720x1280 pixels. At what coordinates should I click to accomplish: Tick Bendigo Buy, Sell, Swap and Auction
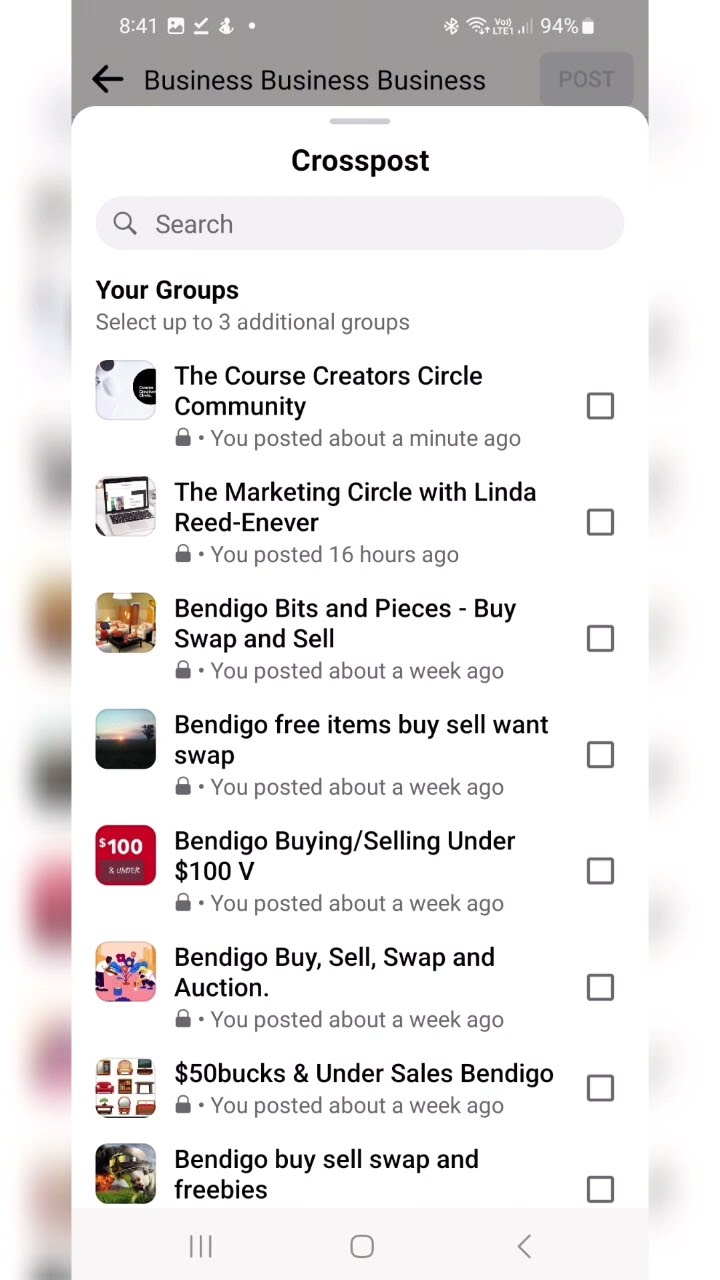click(x=600, y=987)
